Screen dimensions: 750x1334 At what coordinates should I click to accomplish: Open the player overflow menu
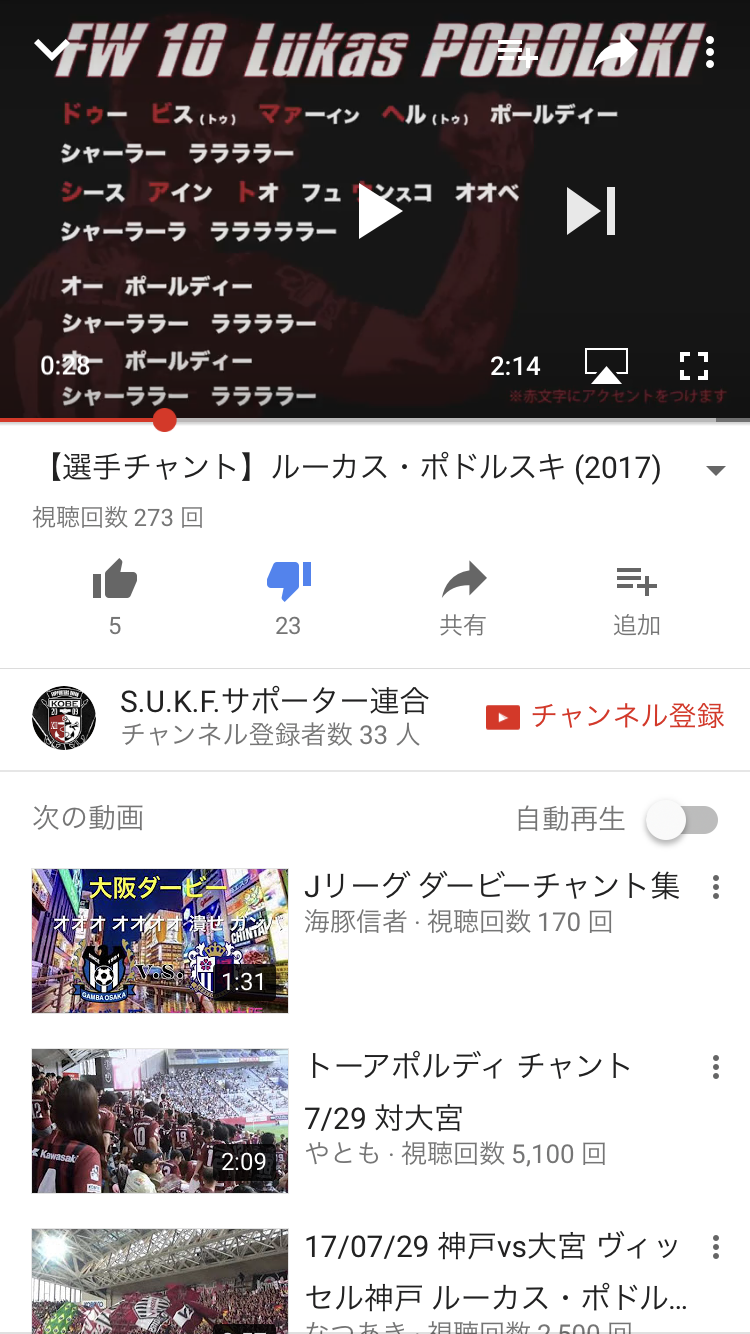click(709, 52)
